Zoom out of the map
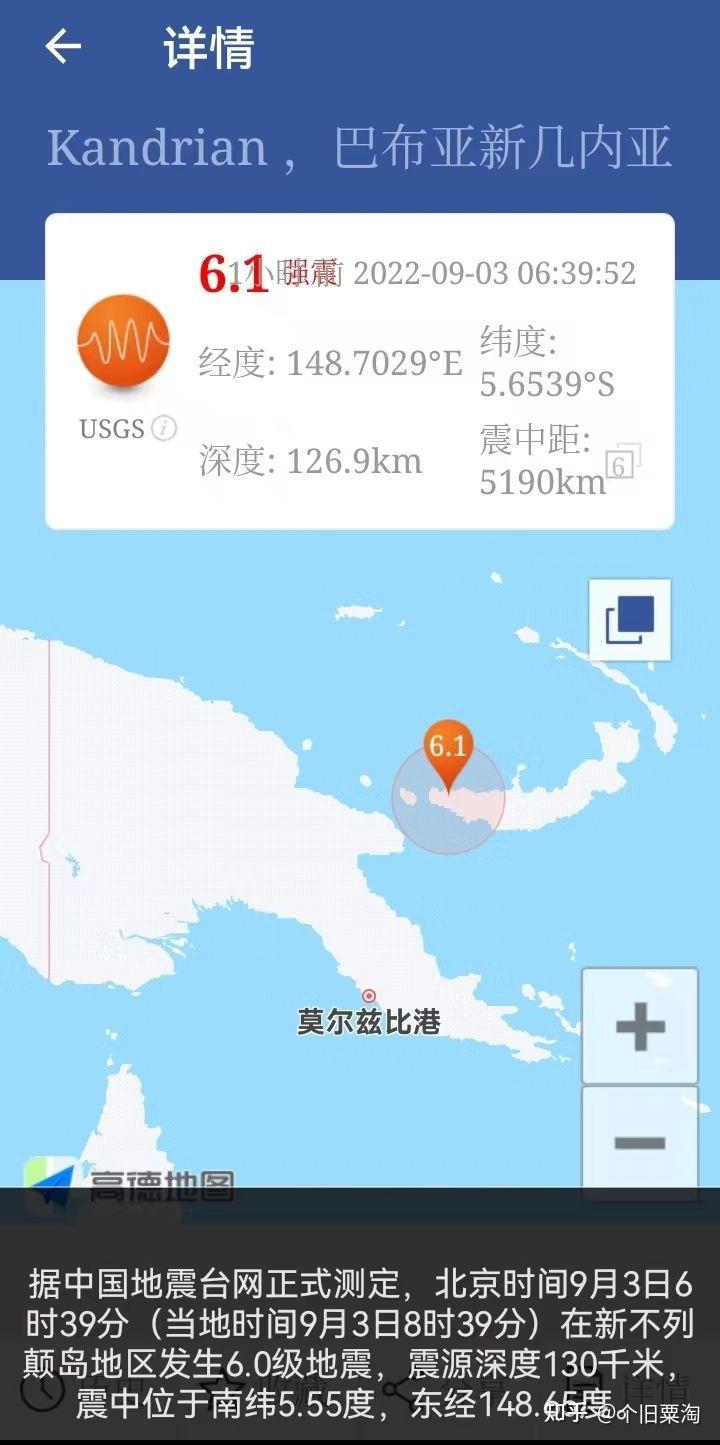720x1445 pixels. (x=640, y=1142)
